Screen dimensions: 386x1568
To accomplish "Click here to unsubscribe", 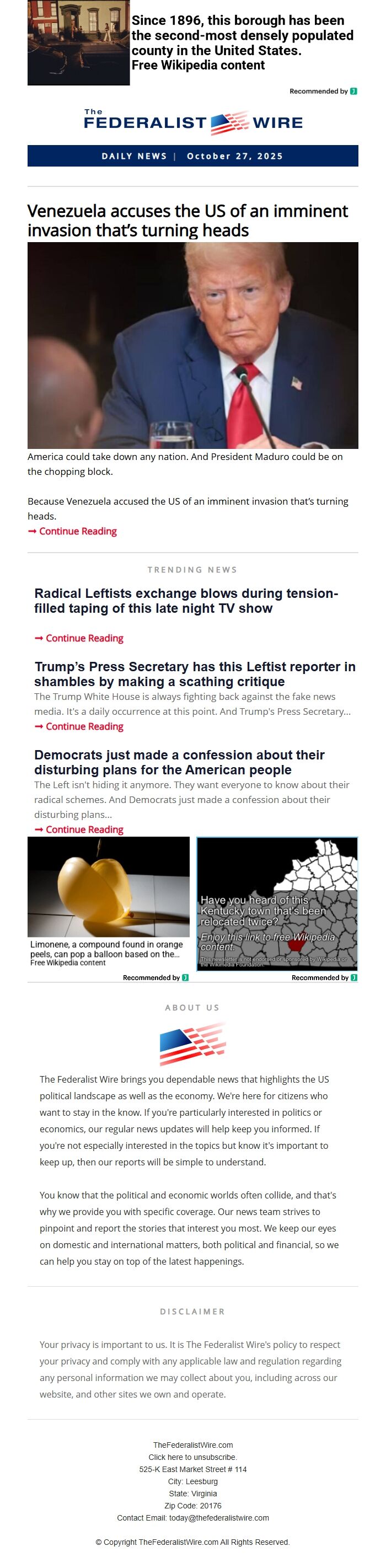I will (192, 1457).
